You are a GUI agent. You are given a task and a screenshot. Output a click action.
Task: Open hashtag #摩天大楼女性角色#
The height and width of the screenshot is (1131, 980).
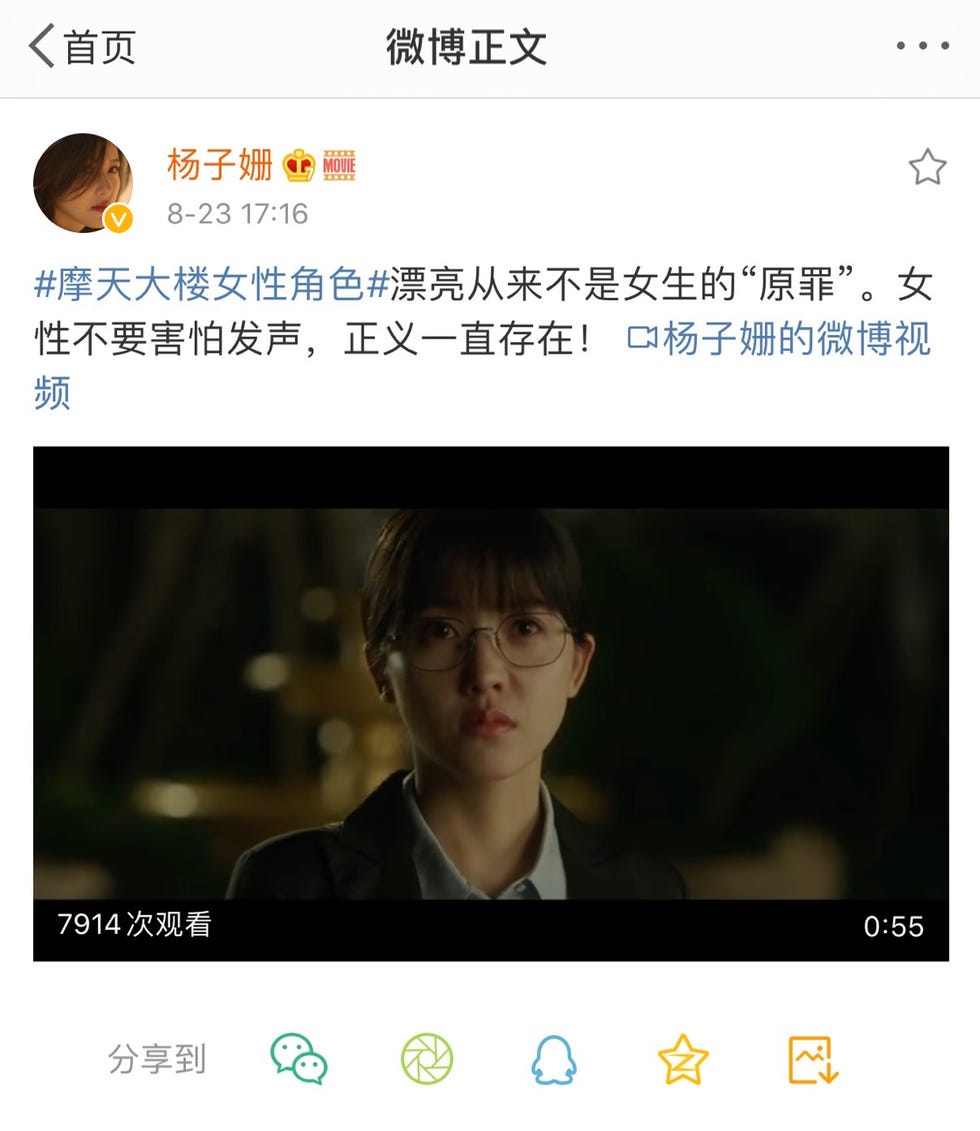[x=210, y=285]
